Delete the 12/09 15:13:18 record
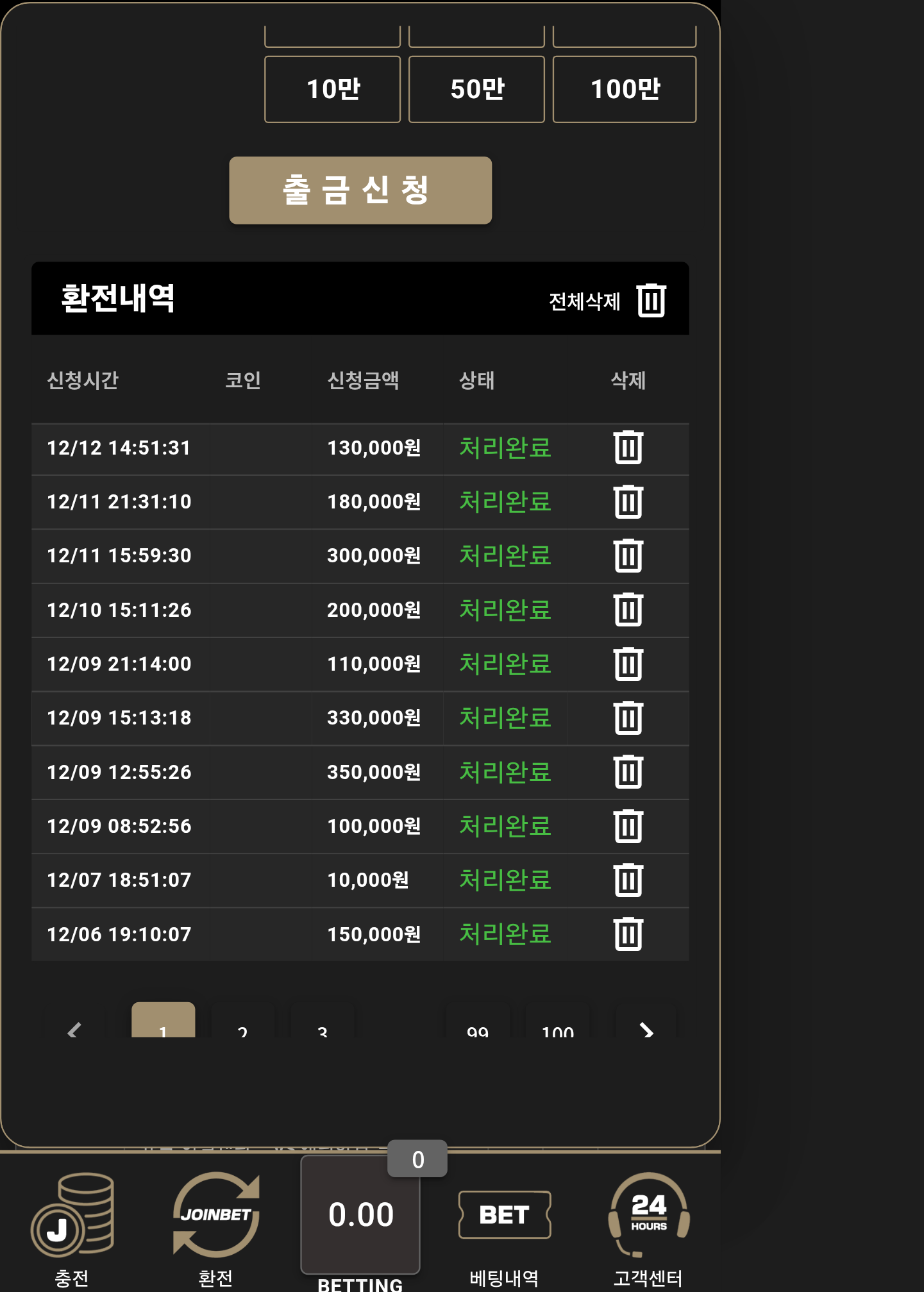The width and height of the screenshot is (924, 1292). point(628,717)
